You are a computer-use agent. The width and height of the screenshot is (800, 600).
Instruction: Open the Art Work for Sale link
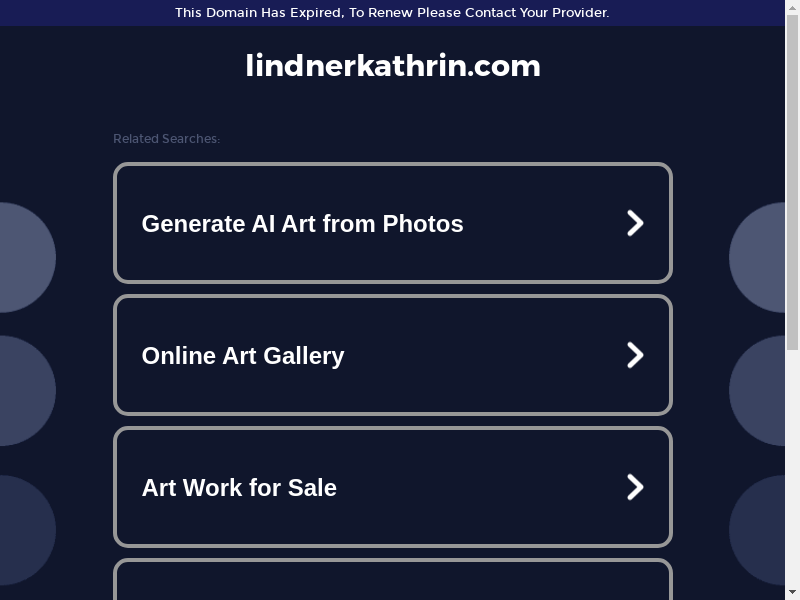tap(392, 487)
